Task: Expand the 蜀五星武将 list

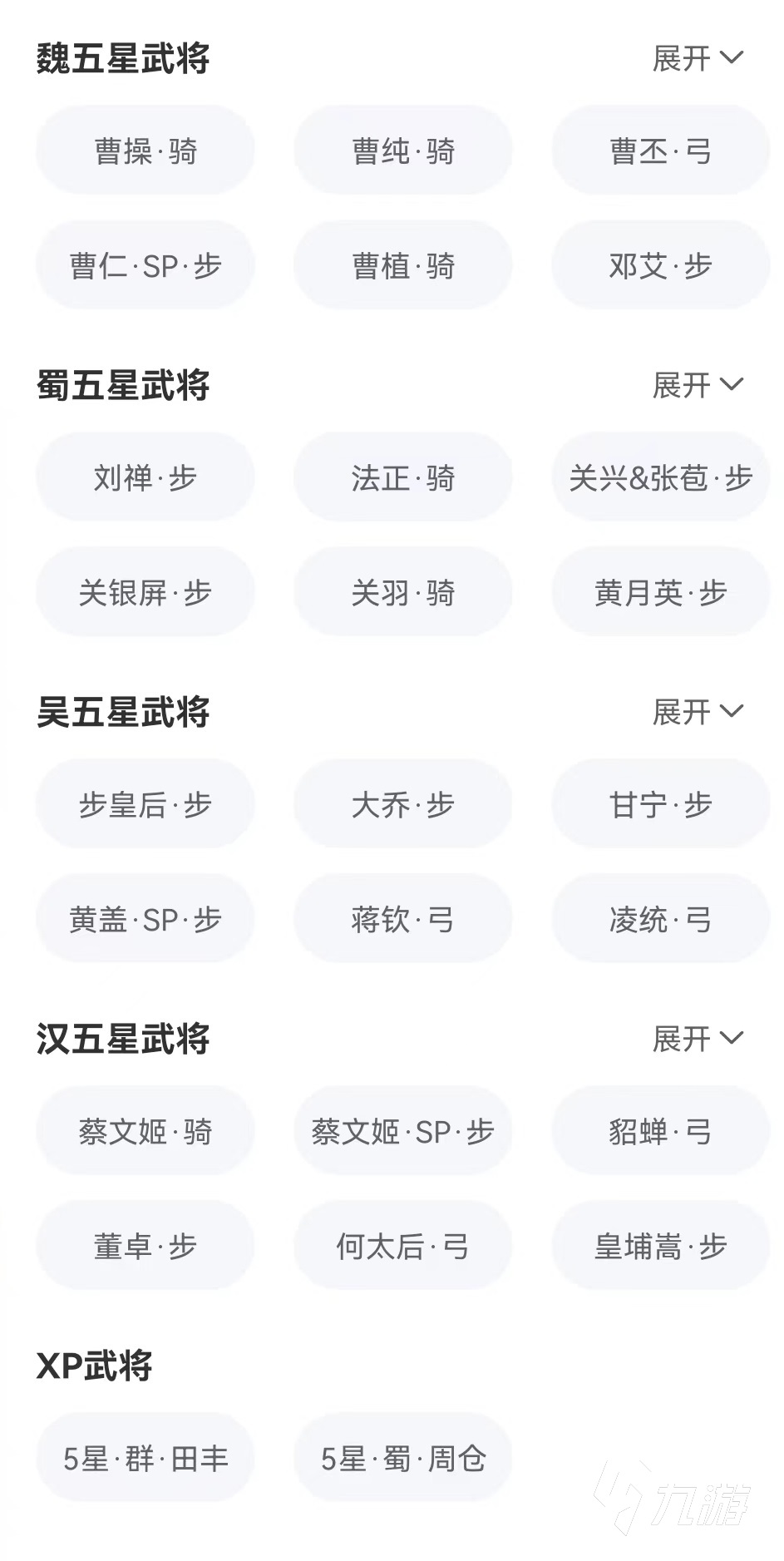Action: point(697,385)
